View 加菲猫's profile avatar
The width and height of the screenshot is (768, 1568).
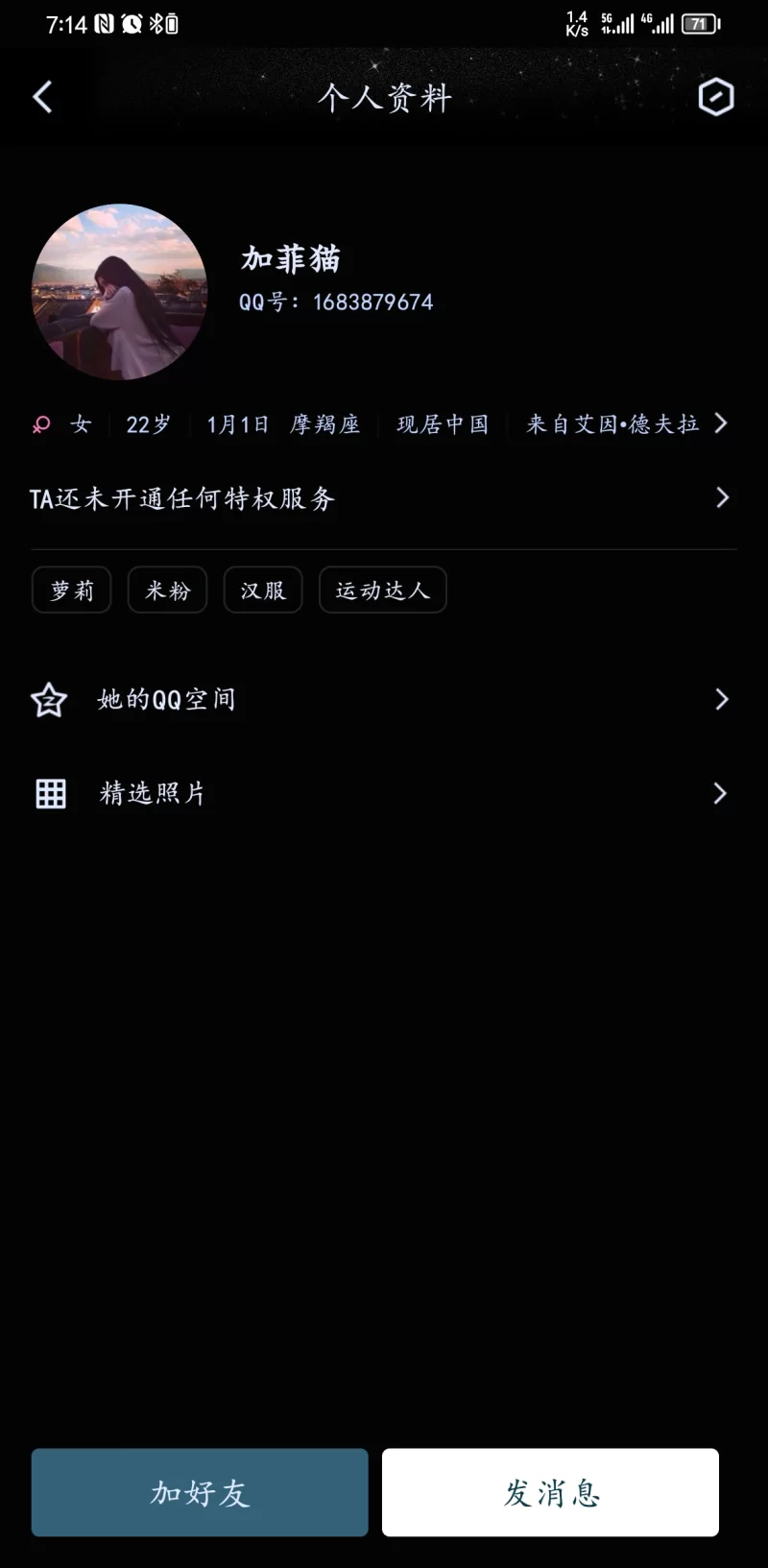[x=119, y=292]
